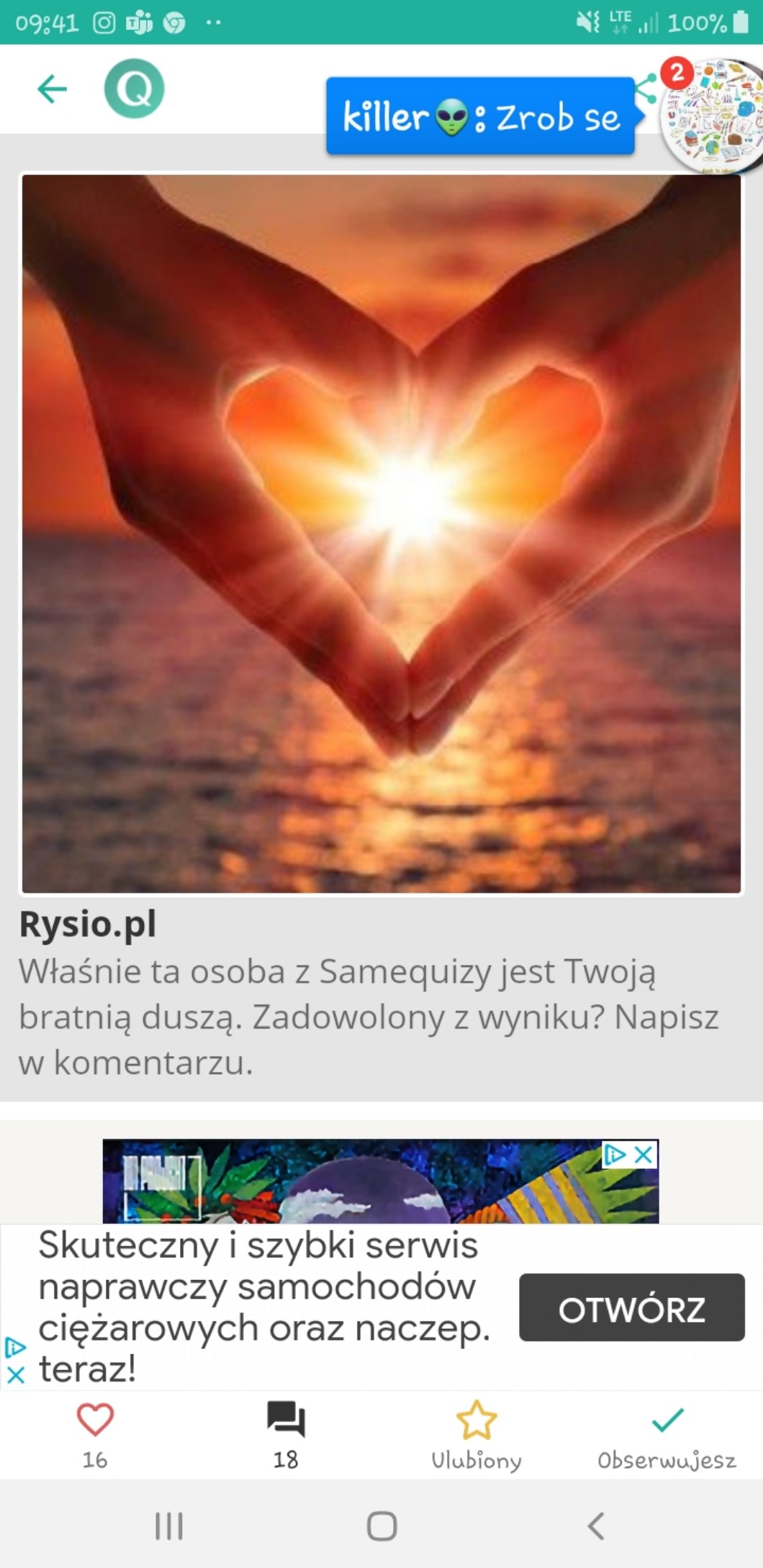Viewport: 763px width, 1568px height.
Task: Tap the OTWÓRZ ad button
Action: pyautogui.click(x=631, y=1307)
